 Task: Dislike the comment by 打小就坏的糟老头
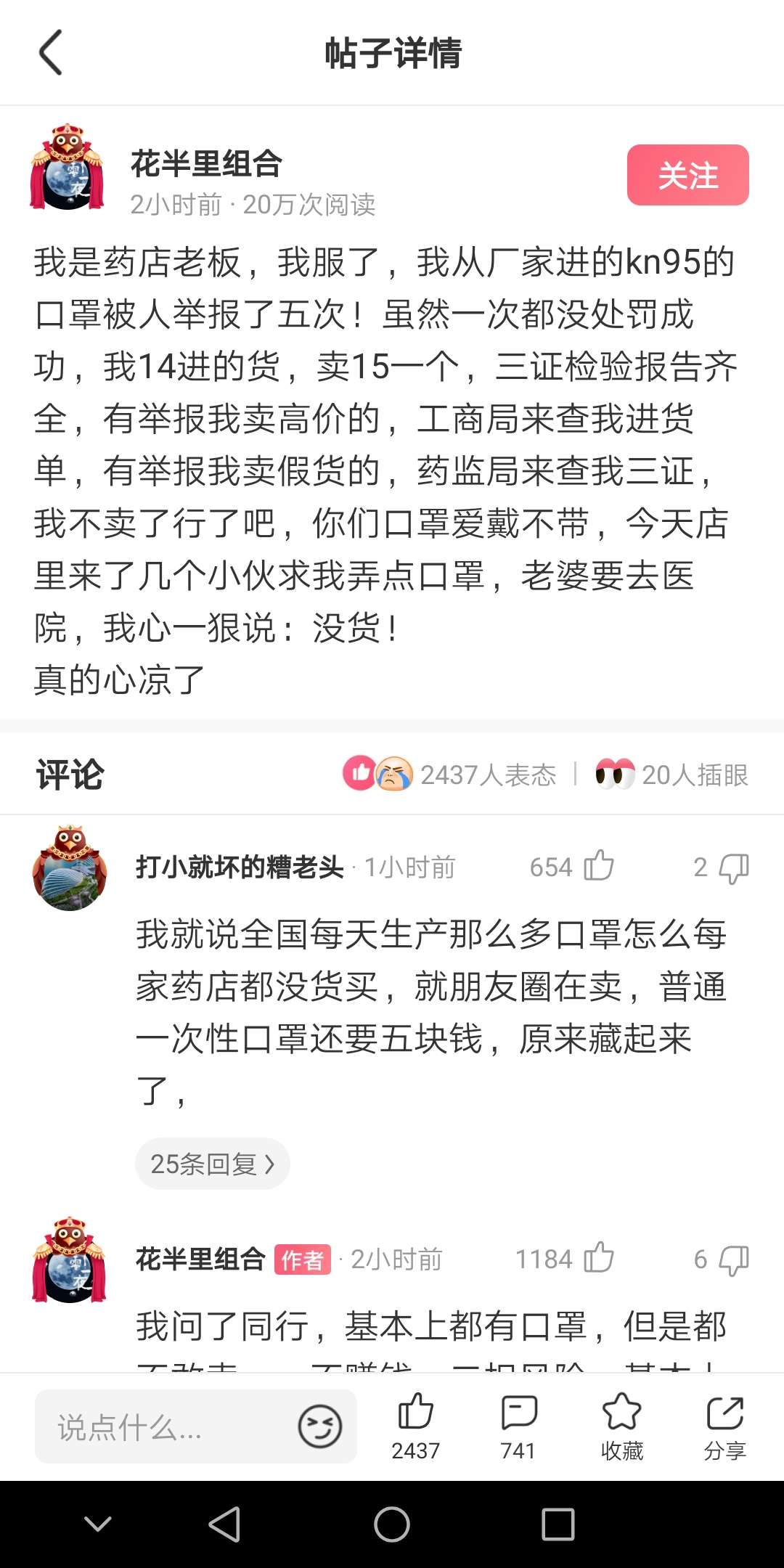(734, 867)
